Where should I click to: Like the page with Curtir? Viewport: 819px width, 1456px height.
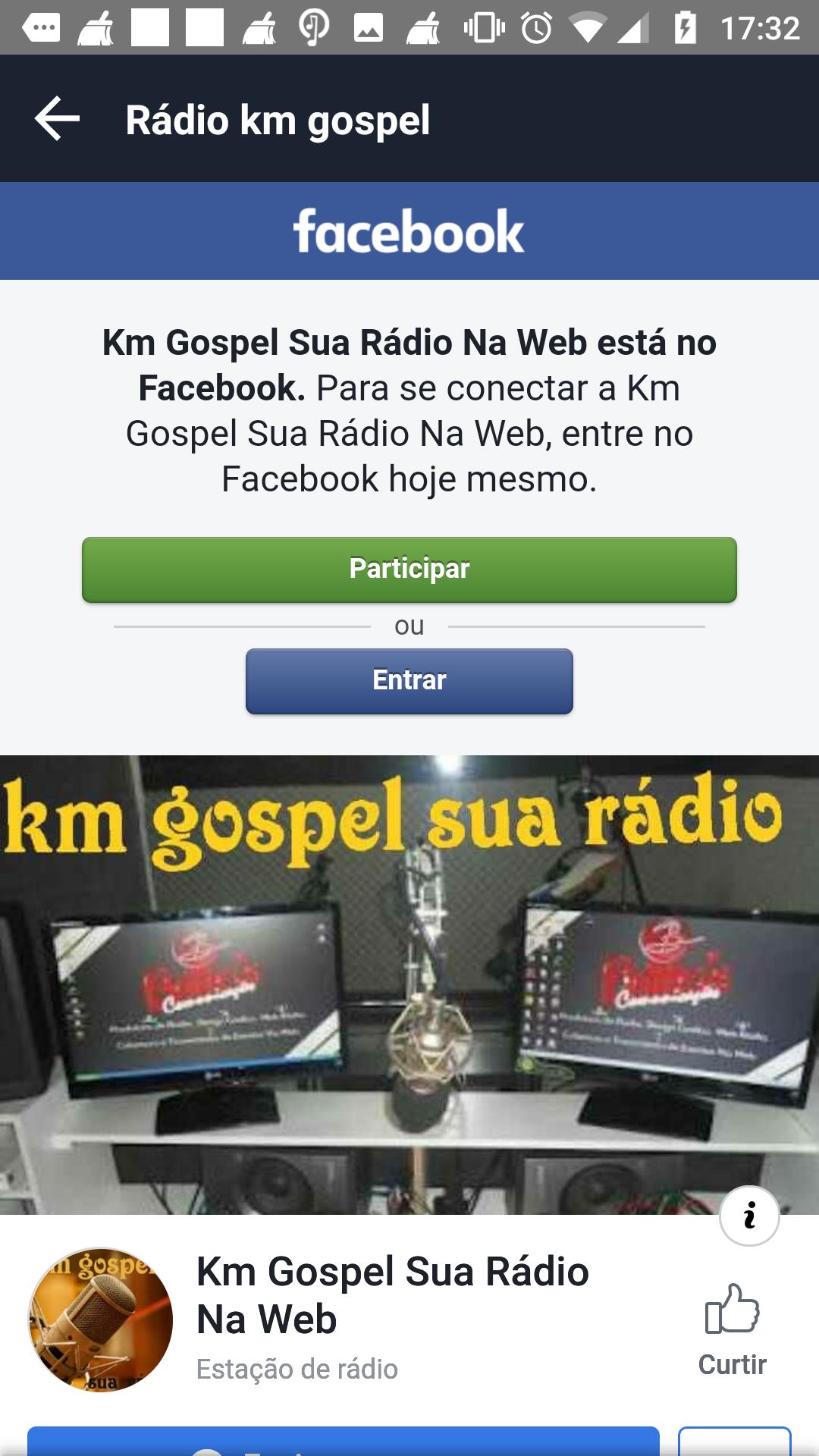click(732, 1328)
